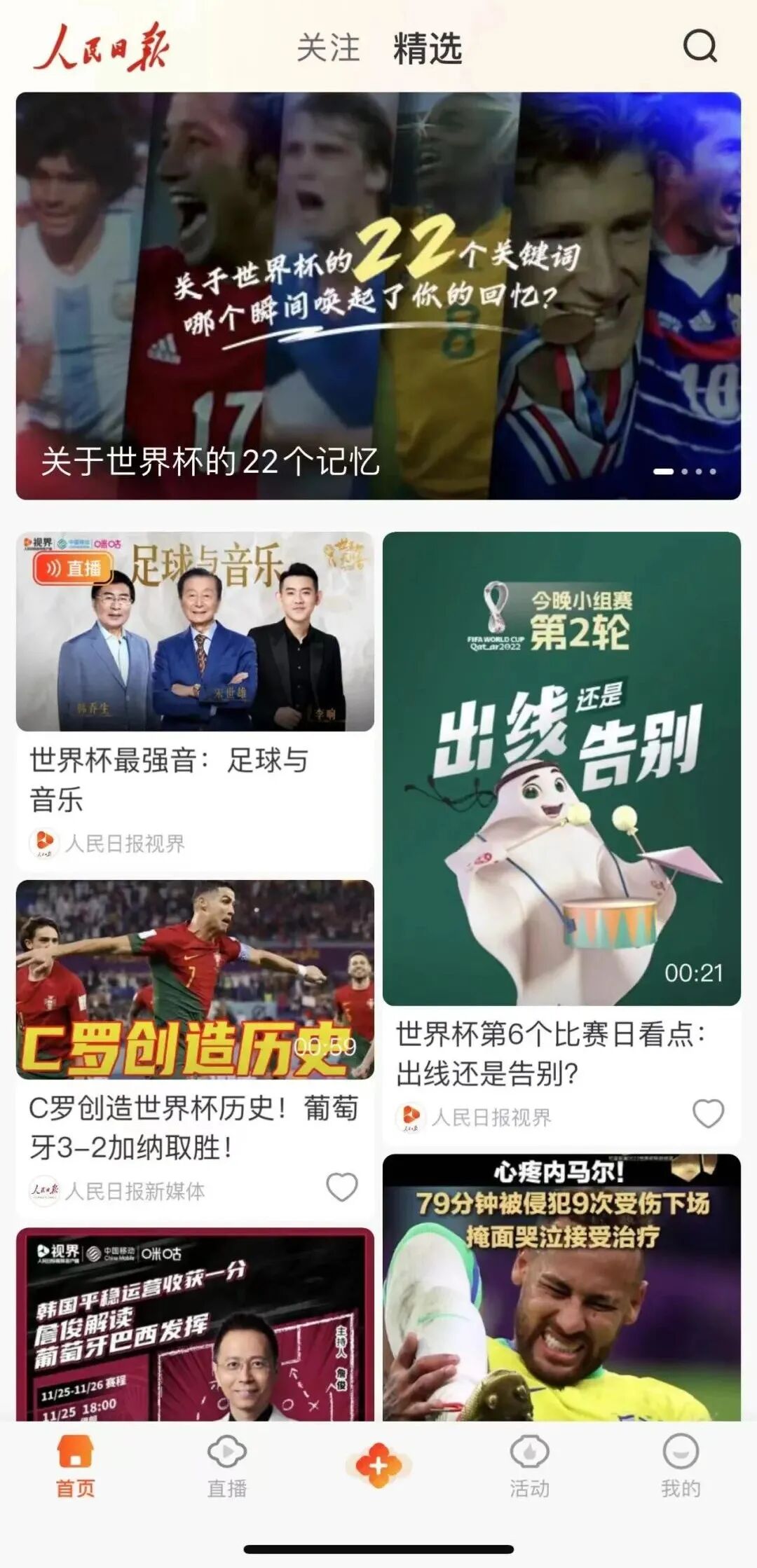Open the 关于世界杯的22个记忆 banner

coord(378,296)
